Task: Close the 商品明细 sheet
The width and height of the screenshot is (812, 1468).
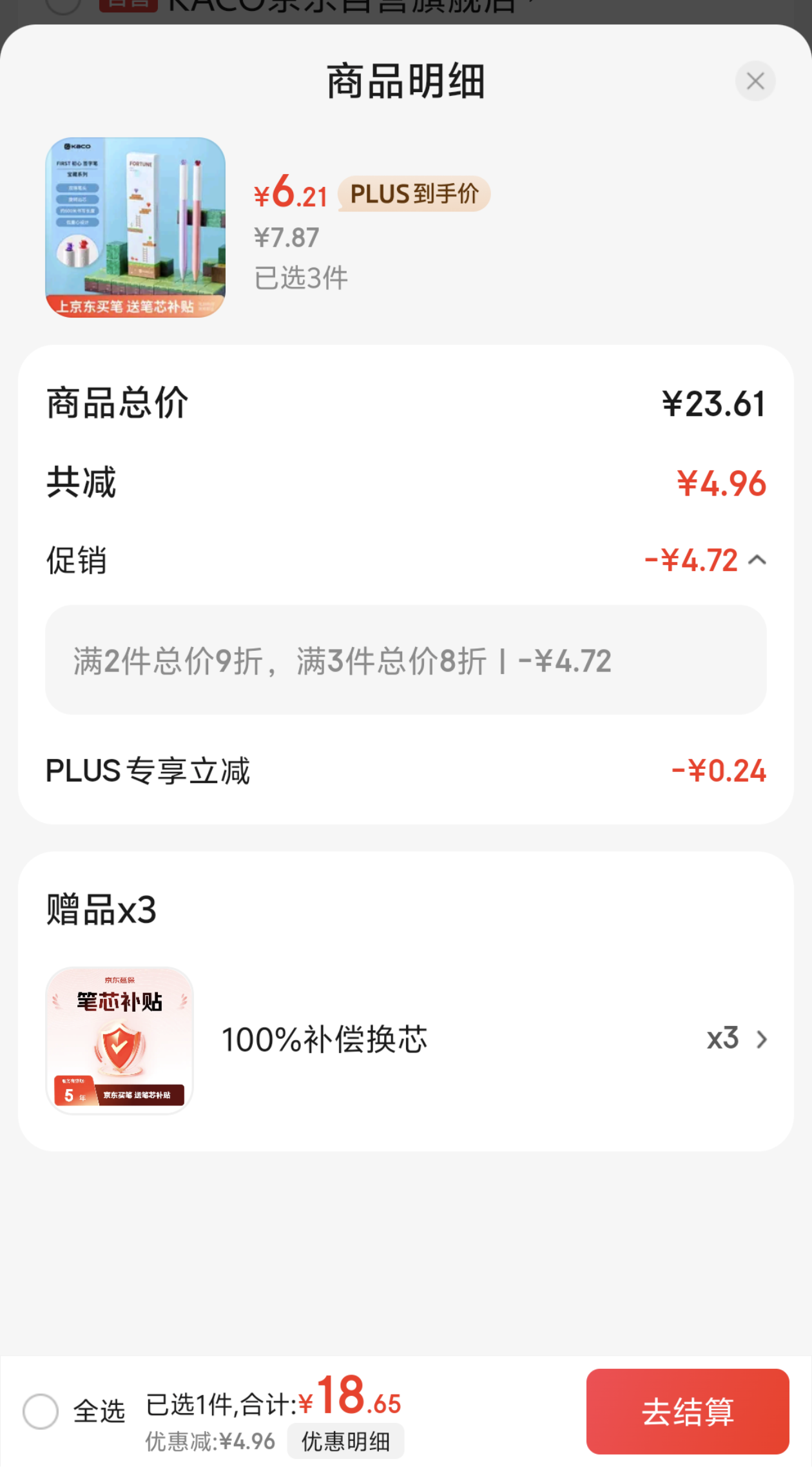Action: [x=755, y=81]
